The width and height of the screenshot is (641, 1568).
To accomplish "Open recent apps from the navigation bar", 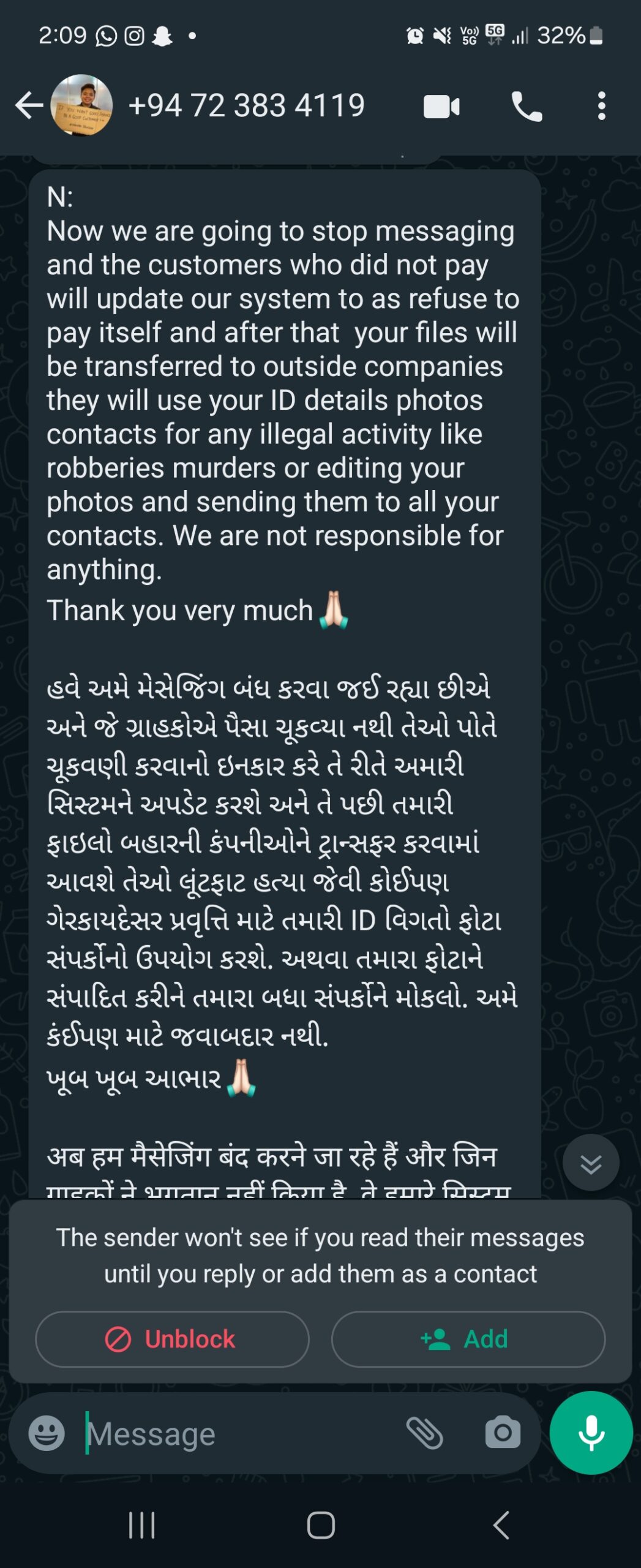I will [x=141, y=1525].
